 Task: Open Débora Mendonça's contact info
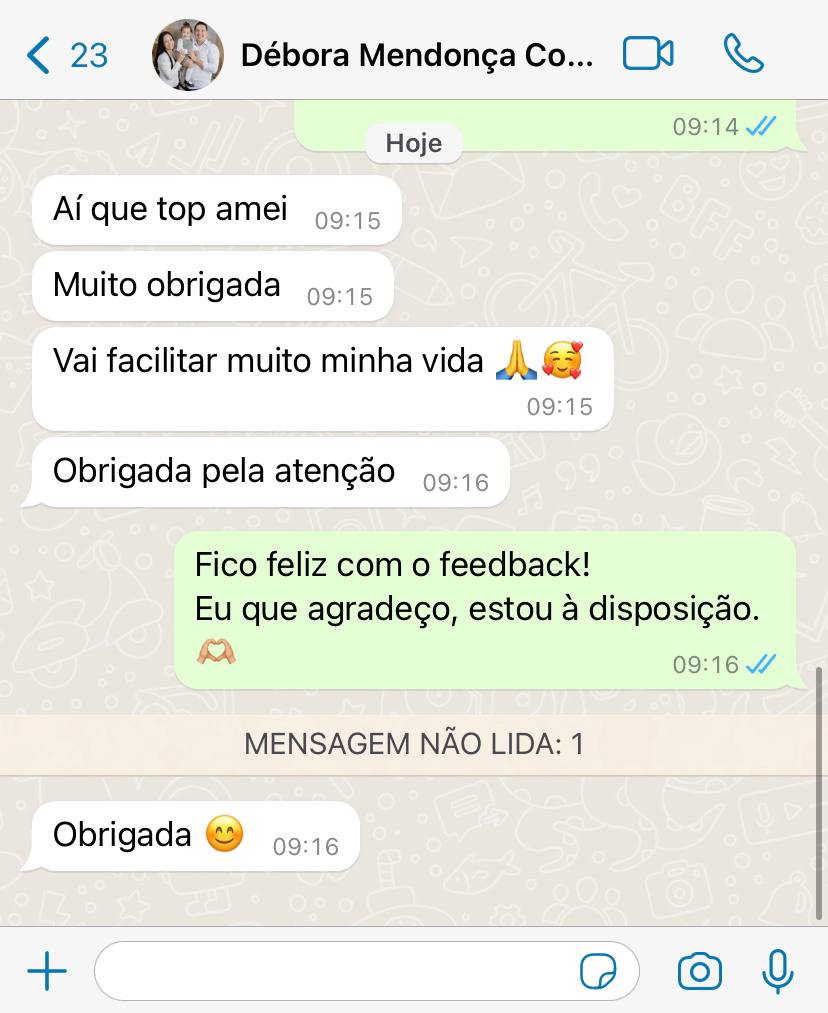[416, 55]
